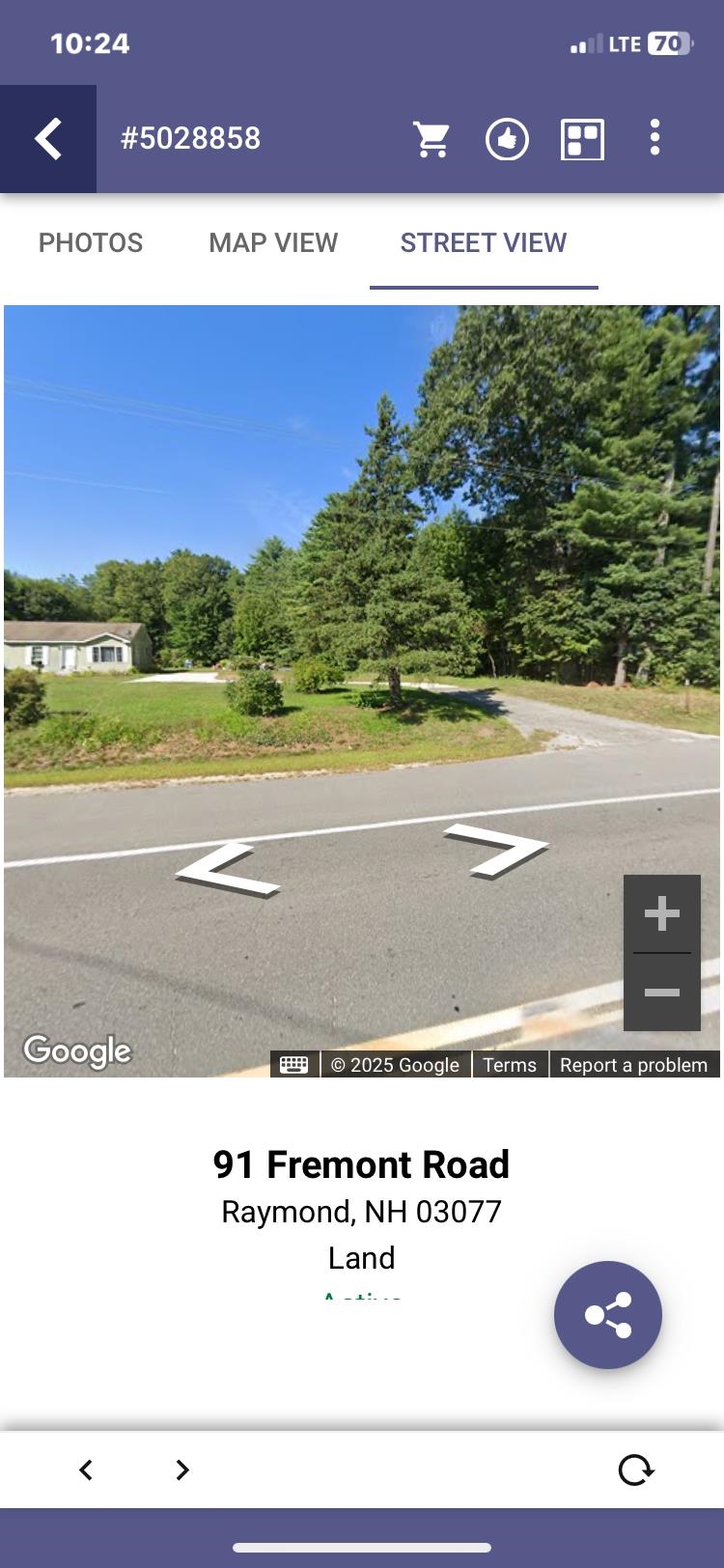Zoom in the street view with plus
This screenshot has width=724, height=1568.
pyautogui.click(x=662, y=913)
